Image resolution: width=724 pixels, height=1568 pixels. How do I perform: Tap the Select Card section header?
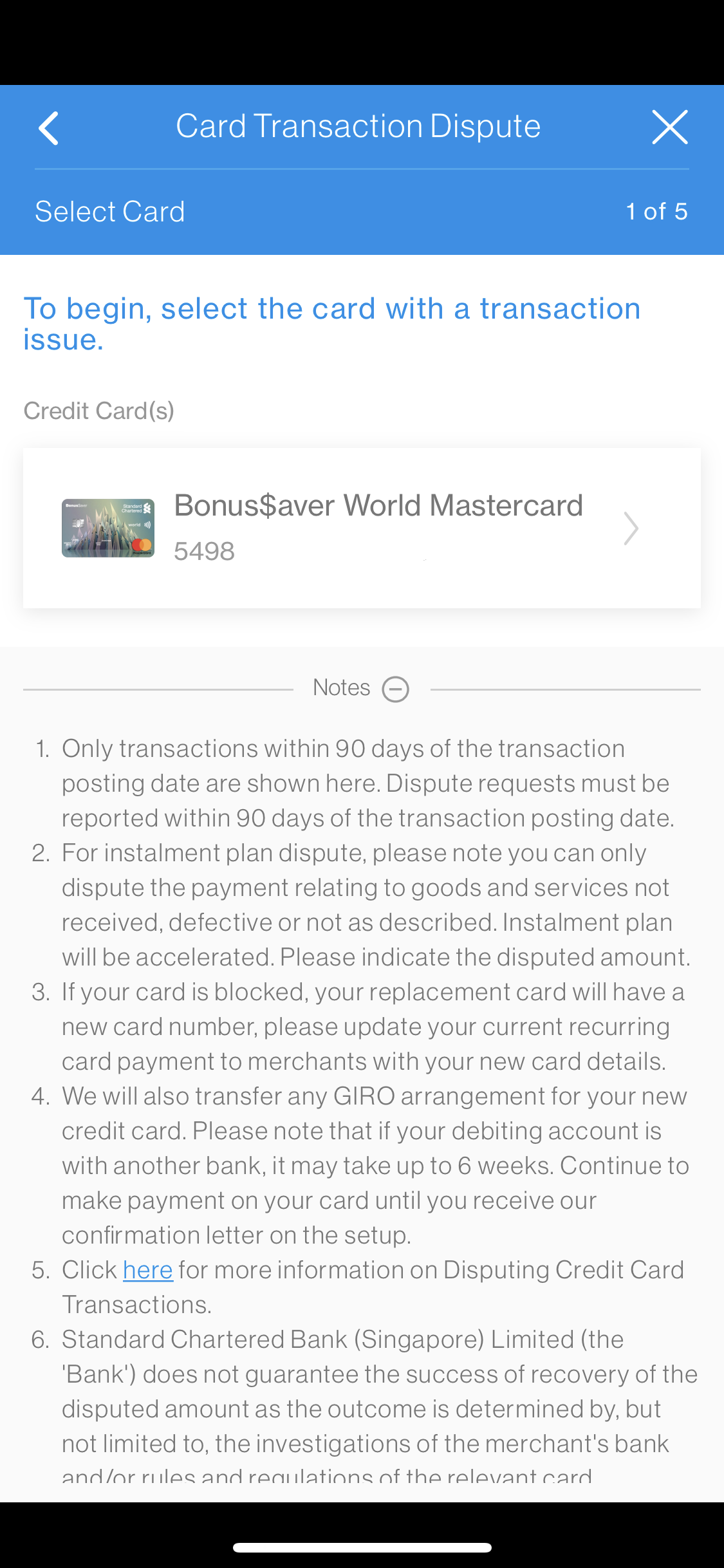click(x=110, y=211)
